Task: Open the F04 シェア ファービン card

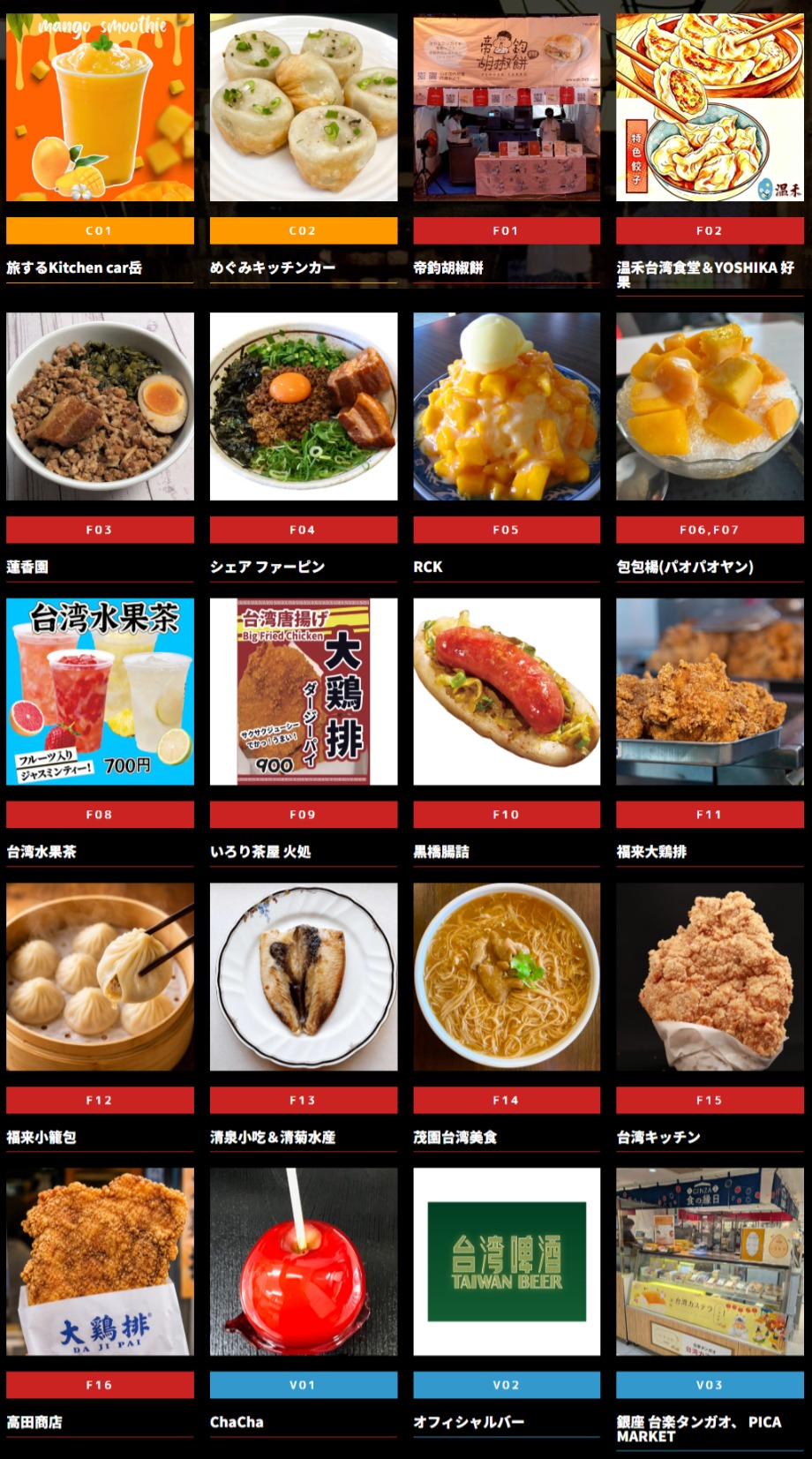Action: click(304, 447)
